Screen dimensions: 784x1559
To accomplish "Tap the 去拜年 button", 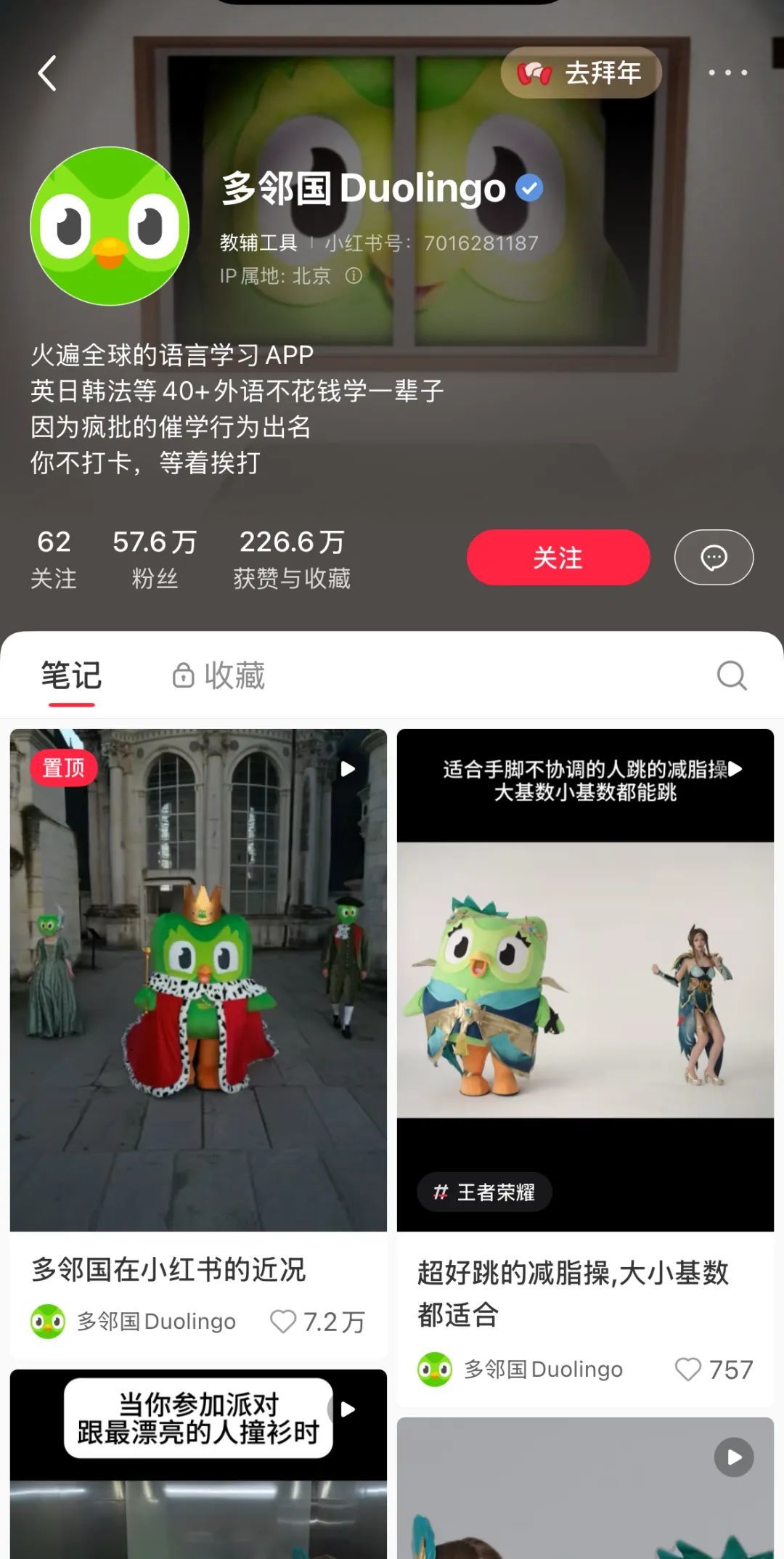I will [x=581, y=73].
